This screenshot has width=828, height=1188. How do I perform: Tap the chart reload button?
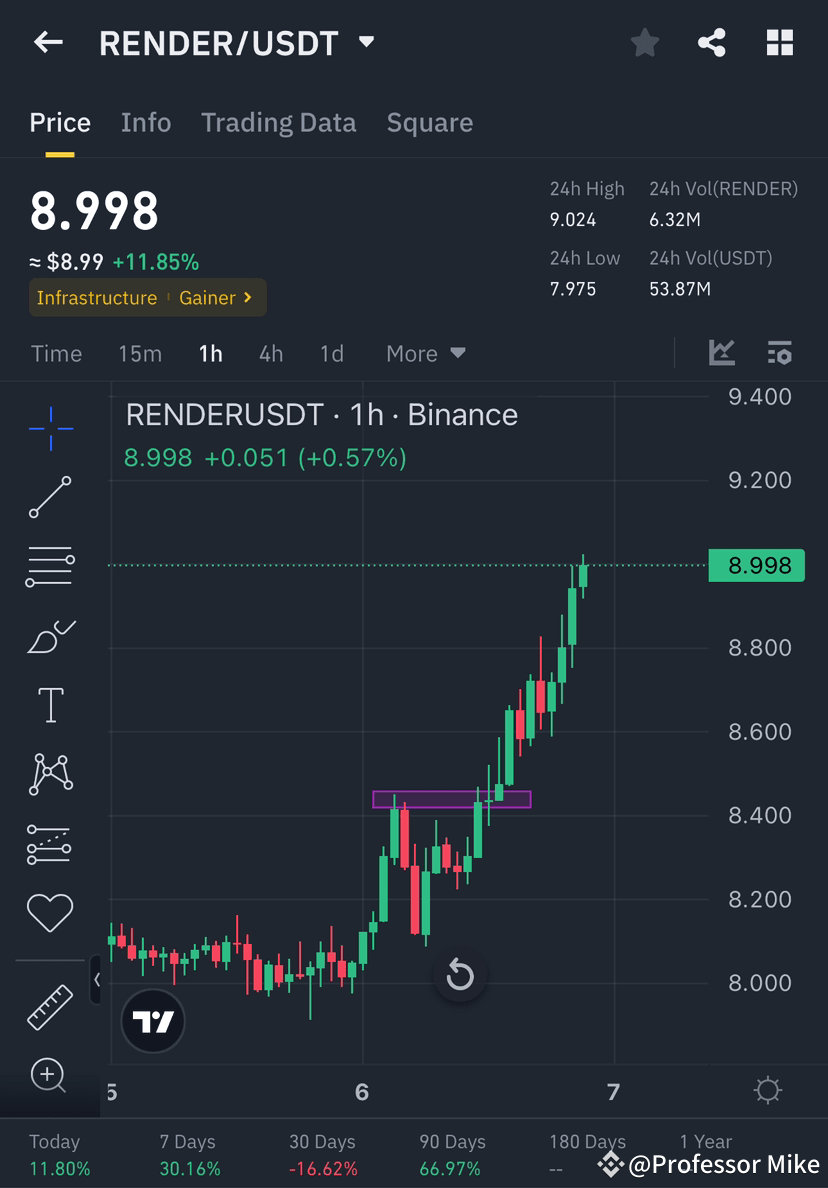click(459, 976)
